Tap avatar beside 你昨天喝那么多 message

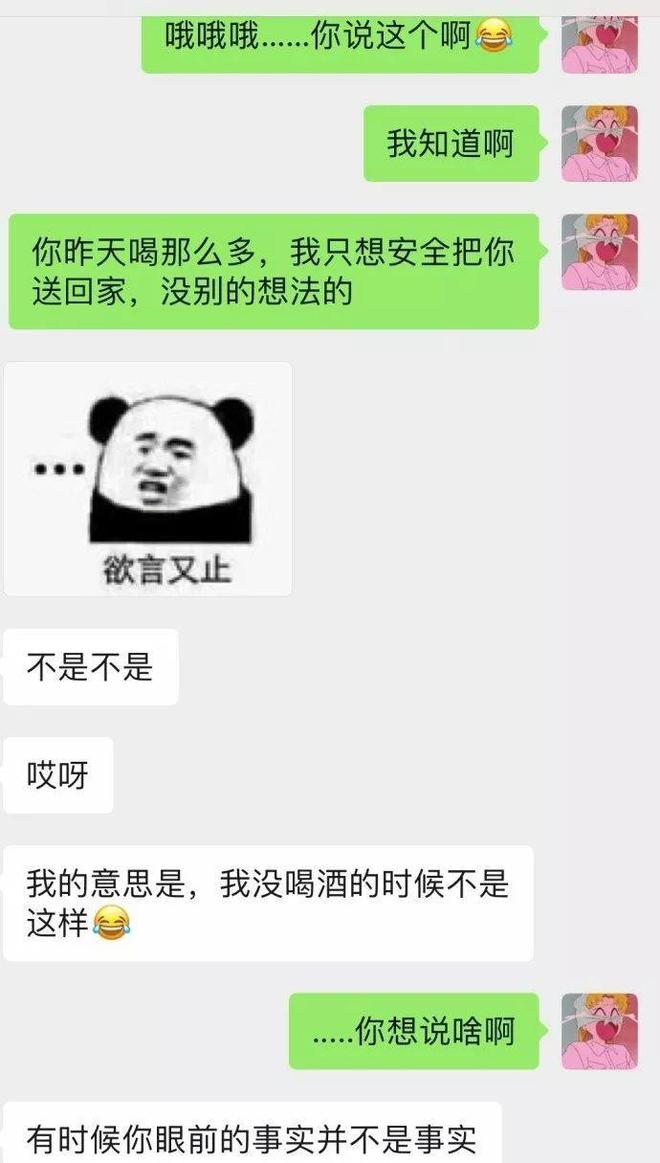599,252
